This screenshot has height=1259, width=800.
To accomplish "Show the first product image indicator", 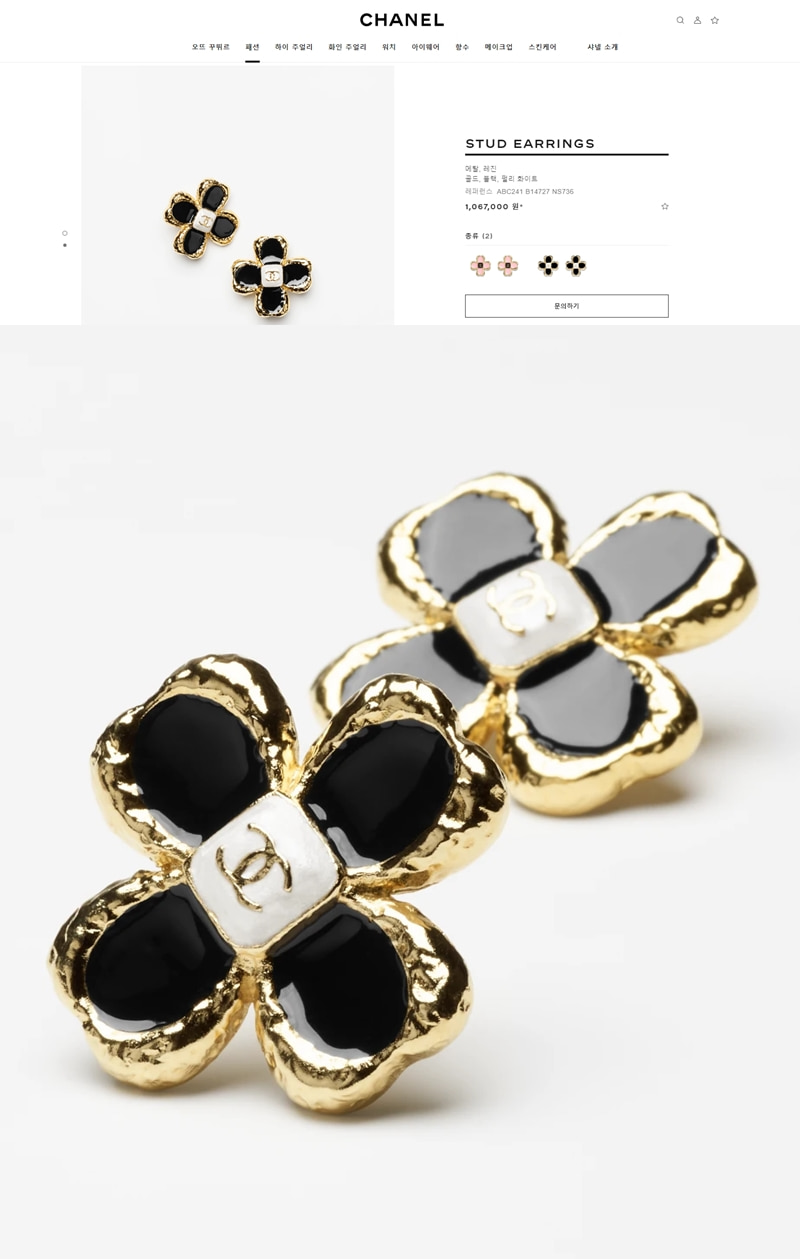I will (x=65, y=233).
